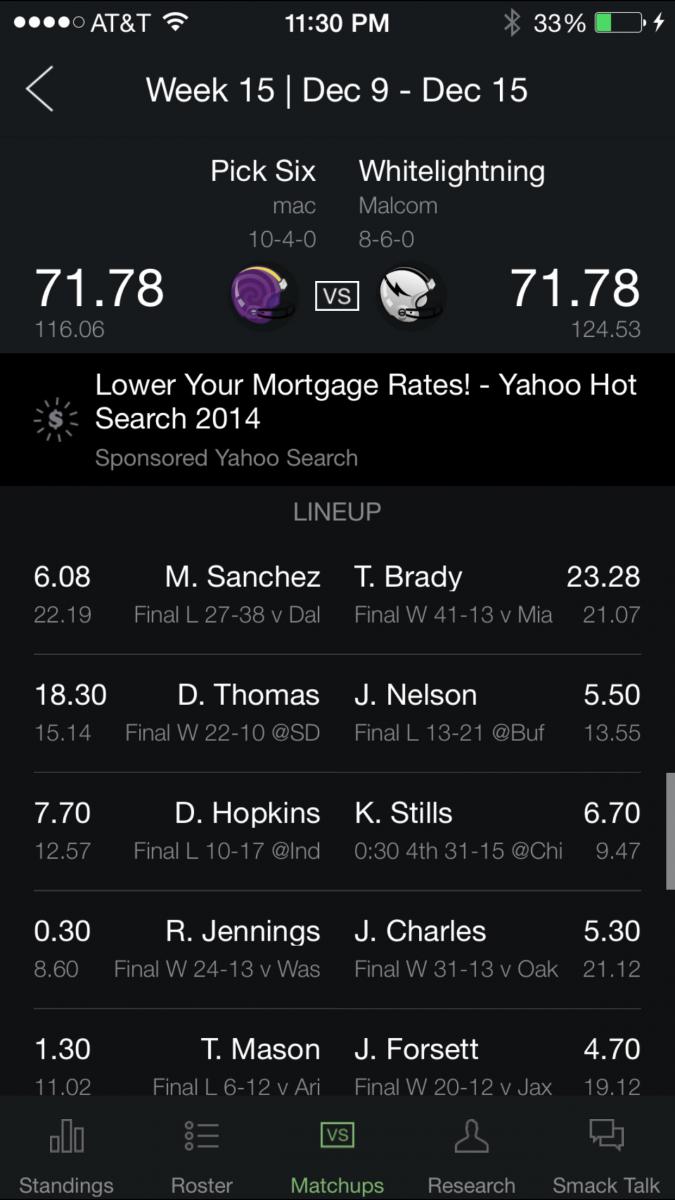
Task: Select the Matchups tab
Action: pyautogui.click(x=337, y=1154)
